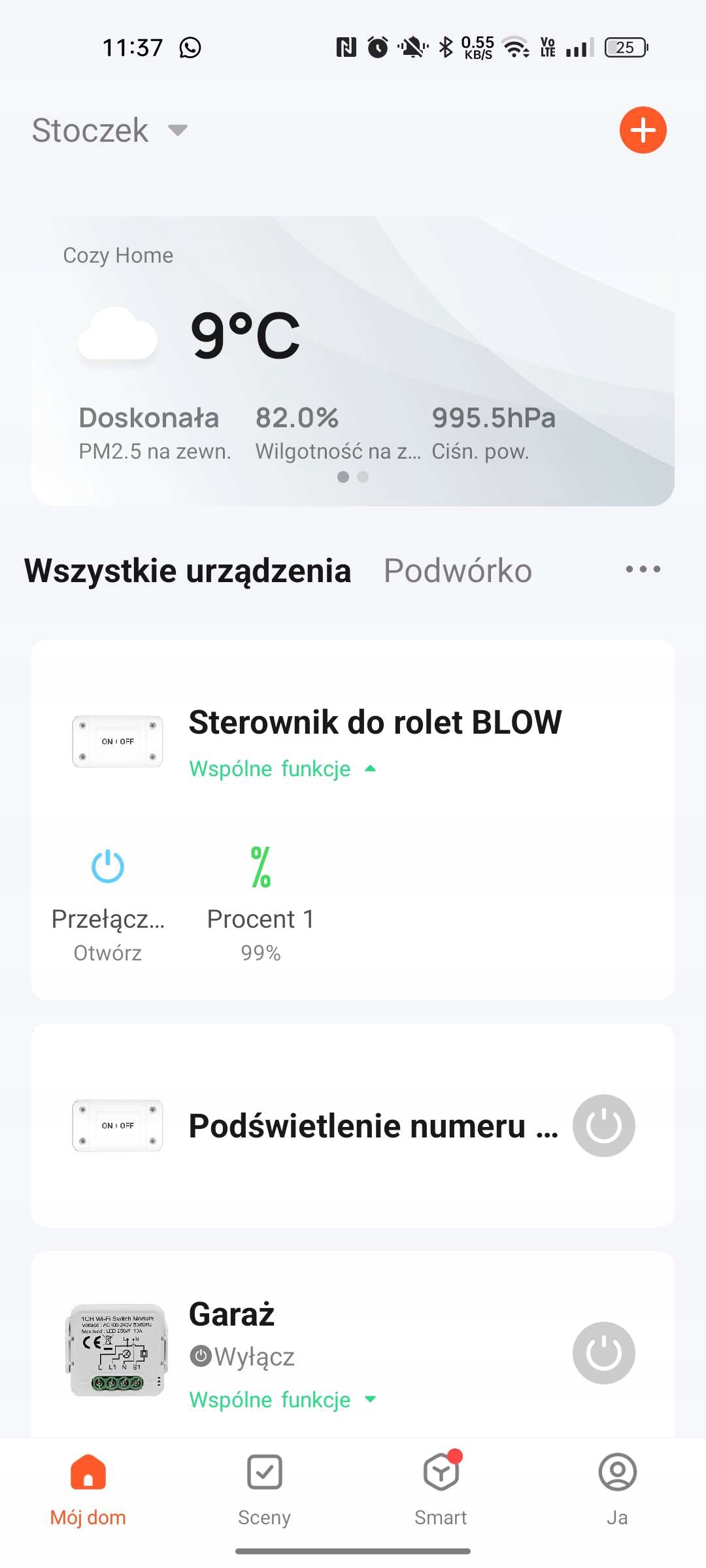
Task: Toggle power for Podświetlenie numeru
Action: point(603,1126)
